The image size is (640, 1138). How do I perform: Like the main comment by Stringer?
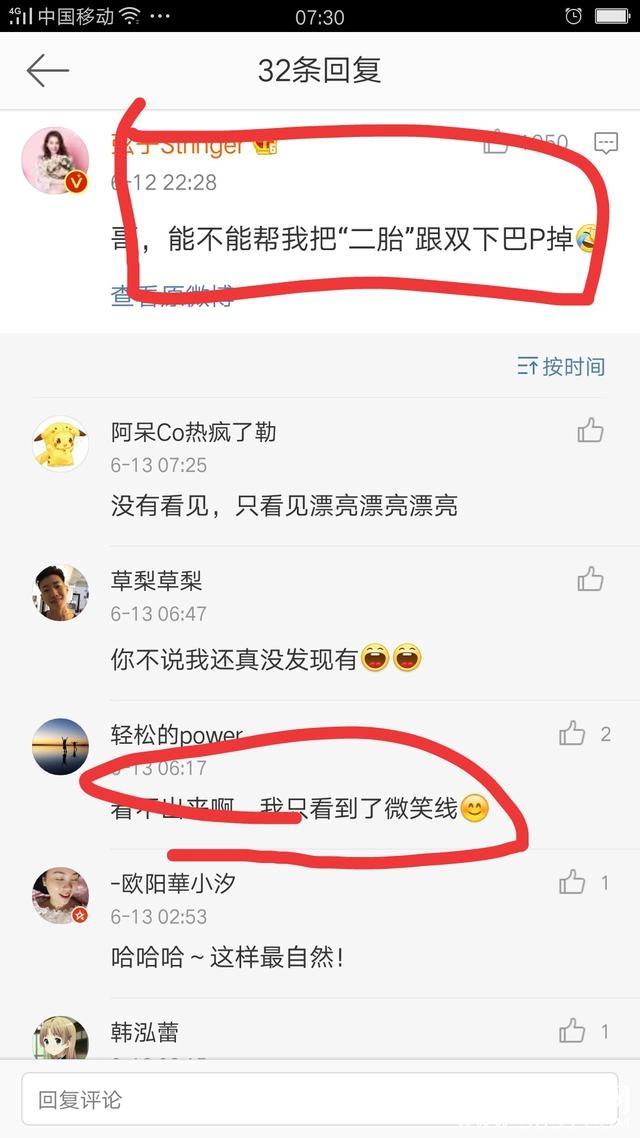496,143
